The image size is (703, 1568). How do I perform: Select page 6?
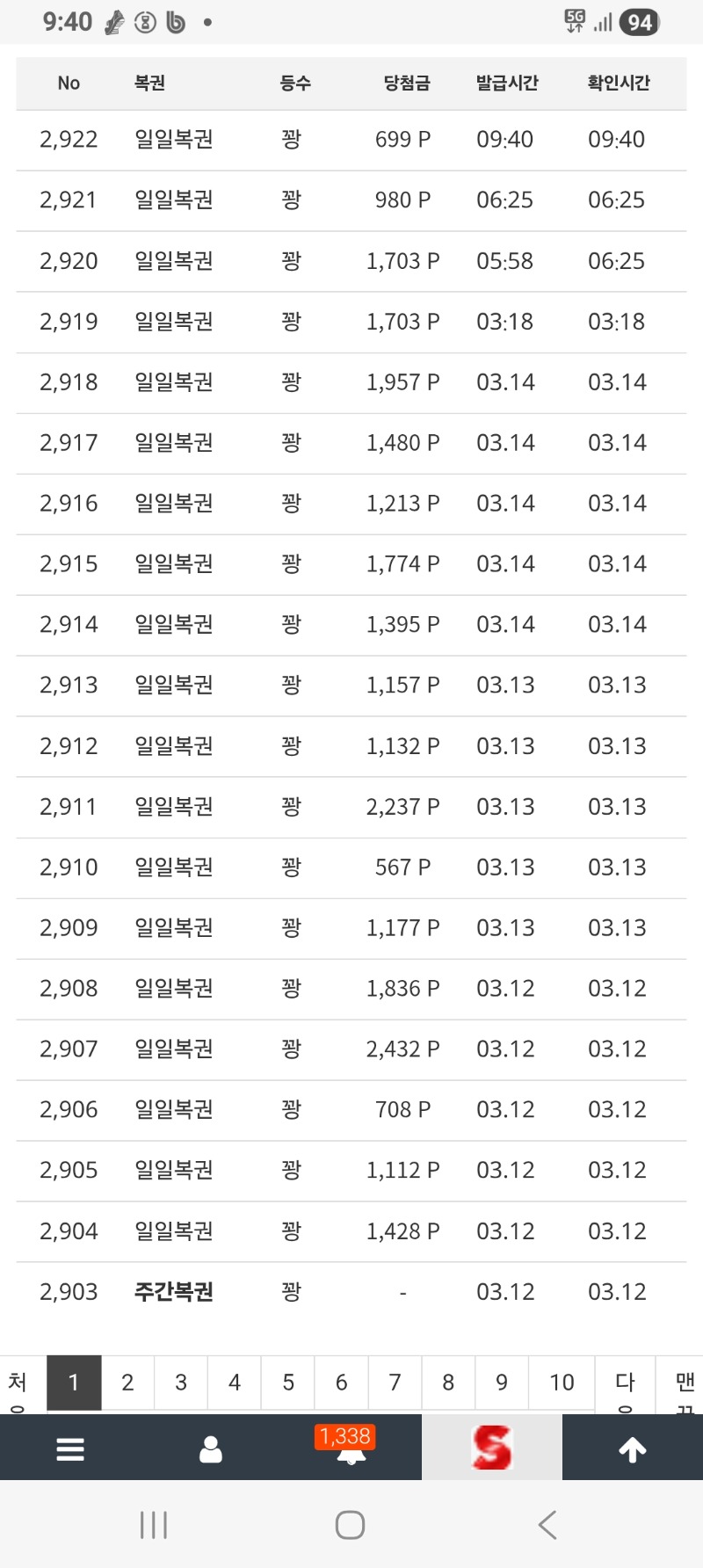pyautogui.click(x=342, y=1383)
